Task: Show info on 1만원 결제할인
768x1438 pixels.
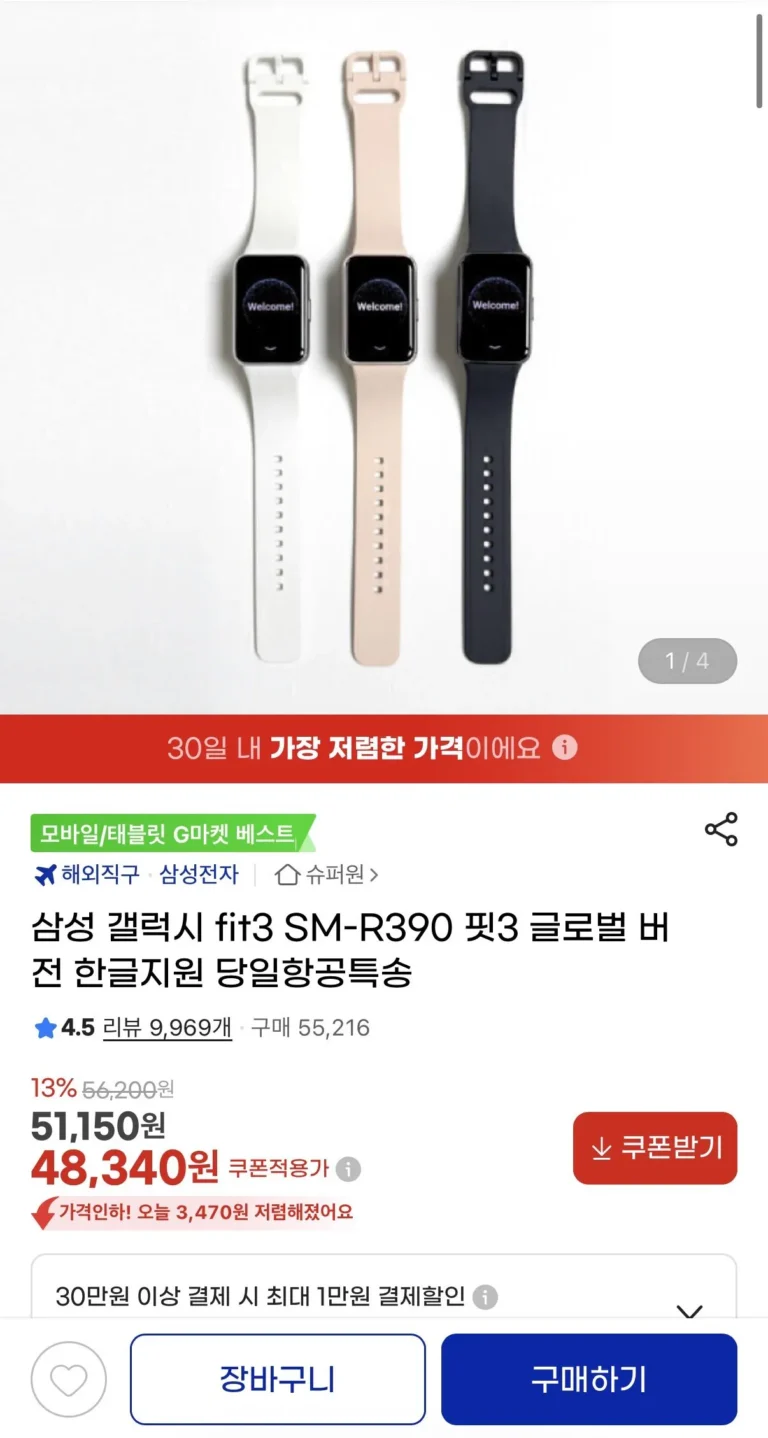Action: tap(485, 1297)
